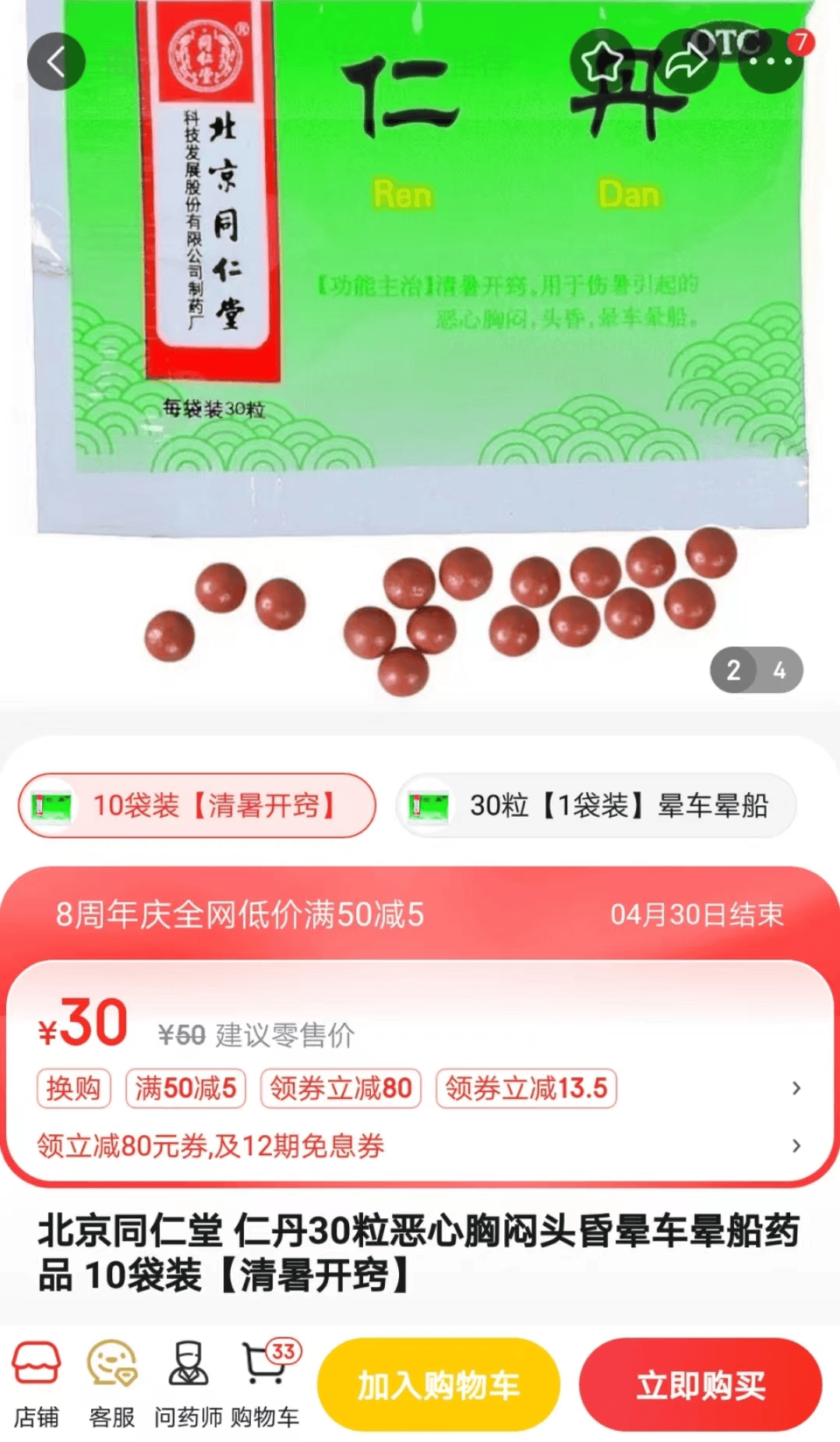
Task: Share this product
Action: [687, 62]
